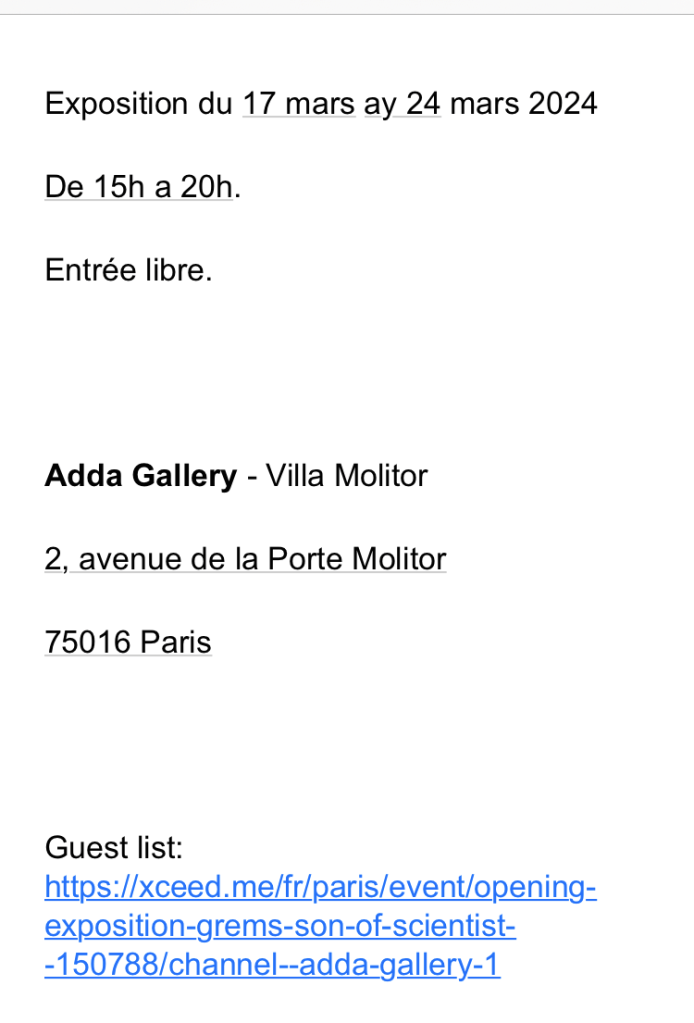Screen dimensions: 694x1023
Task: Select the underlined time De 15h a 20h
Action: pyautogui.click(x=138, y=187)
